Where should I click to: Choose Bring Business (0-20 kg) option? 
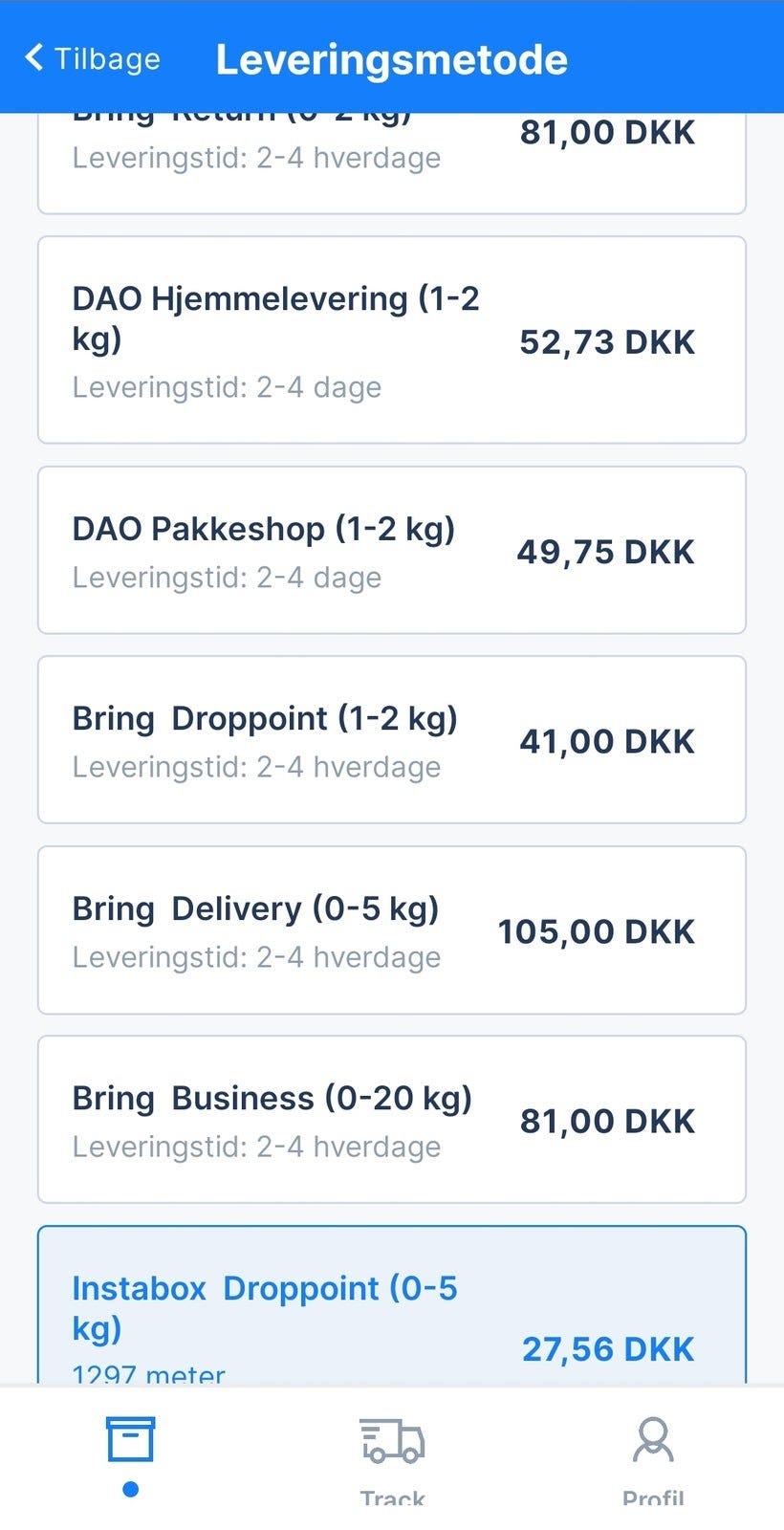click(x=391, y=1120)
